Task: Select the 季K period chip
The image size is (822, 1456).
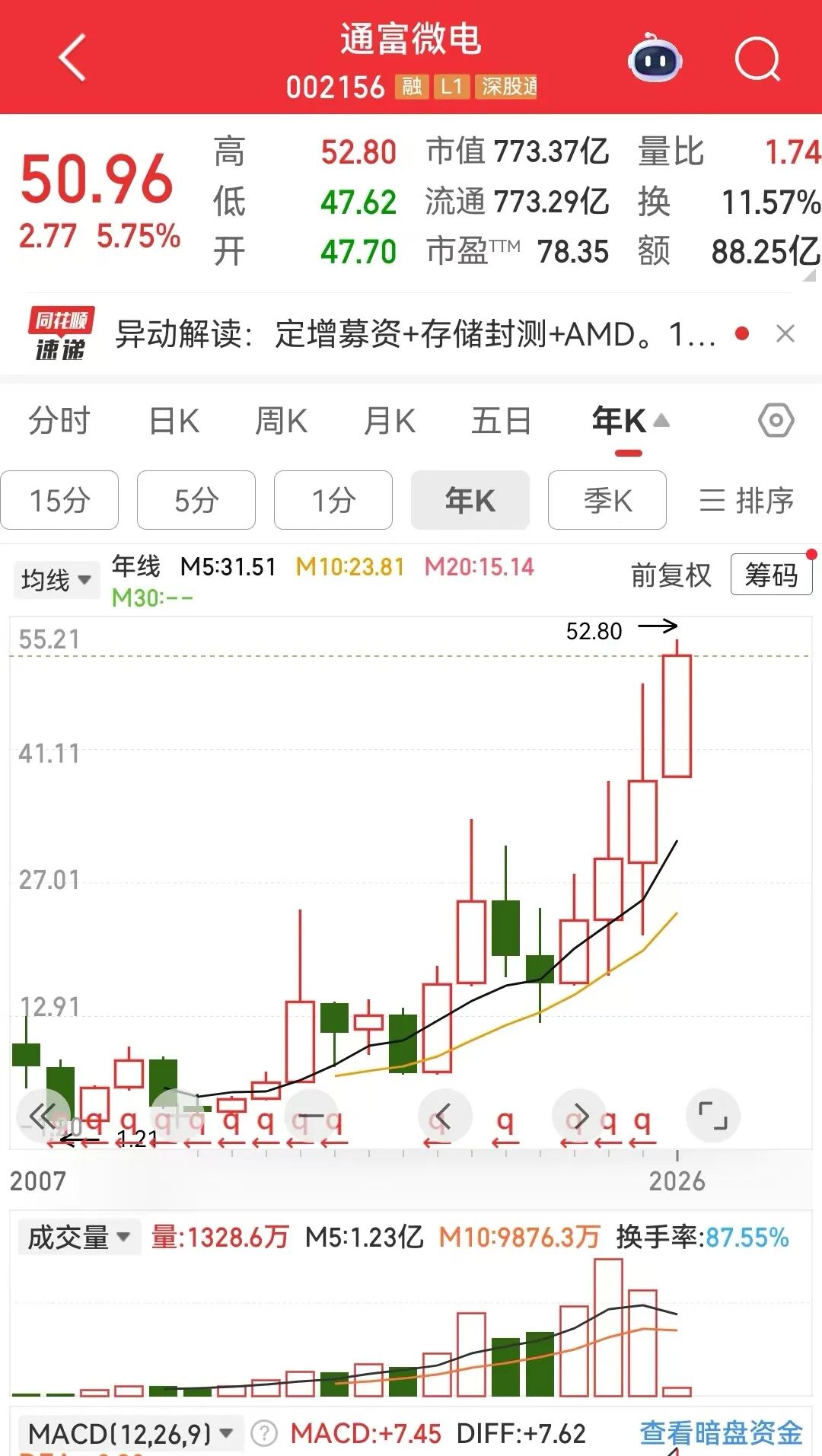Action: point(607,500)
